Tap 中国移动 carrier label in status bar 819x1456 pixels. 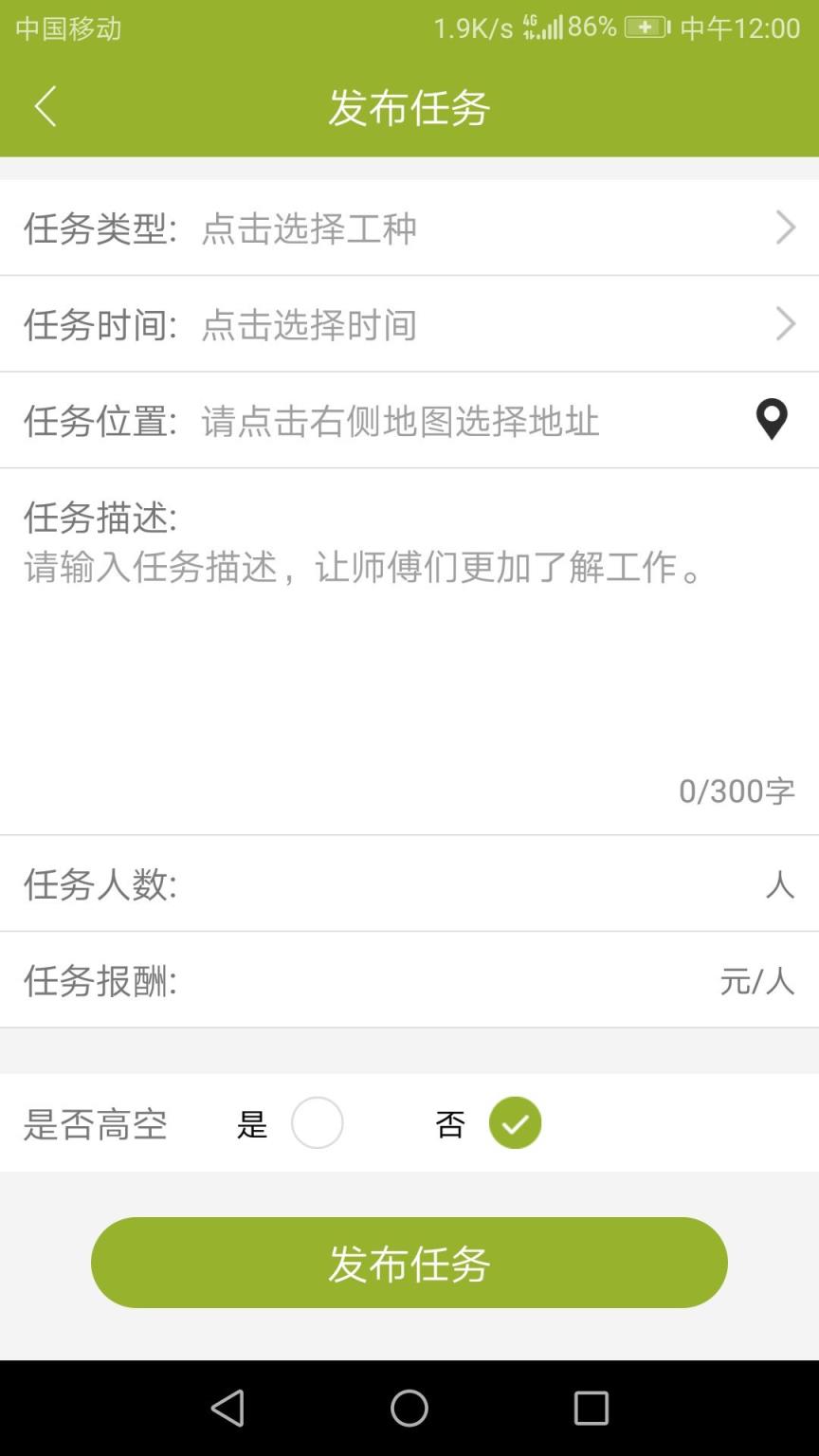tap(66, 27)
